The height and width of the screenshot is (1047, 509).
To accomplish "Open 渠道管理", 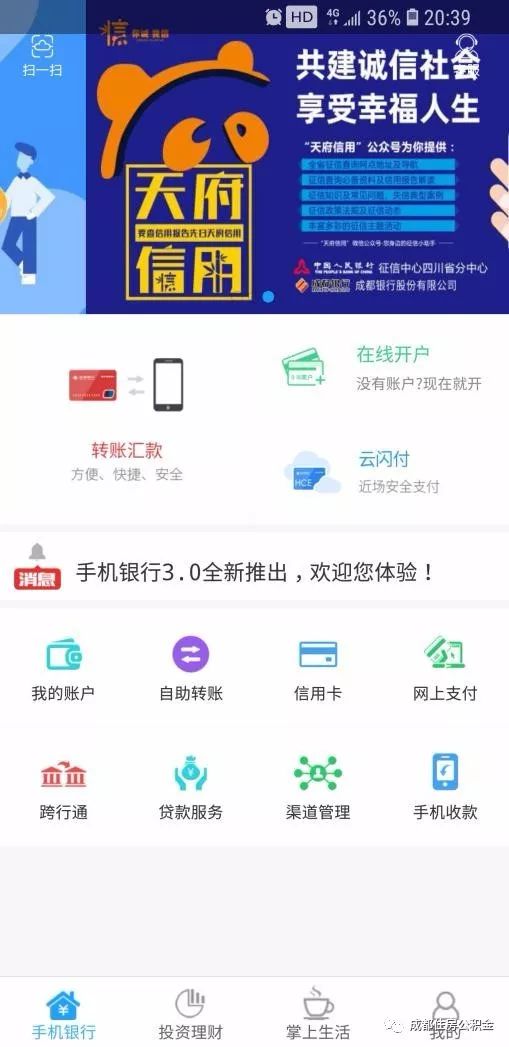I will click(x=318, y=788).
